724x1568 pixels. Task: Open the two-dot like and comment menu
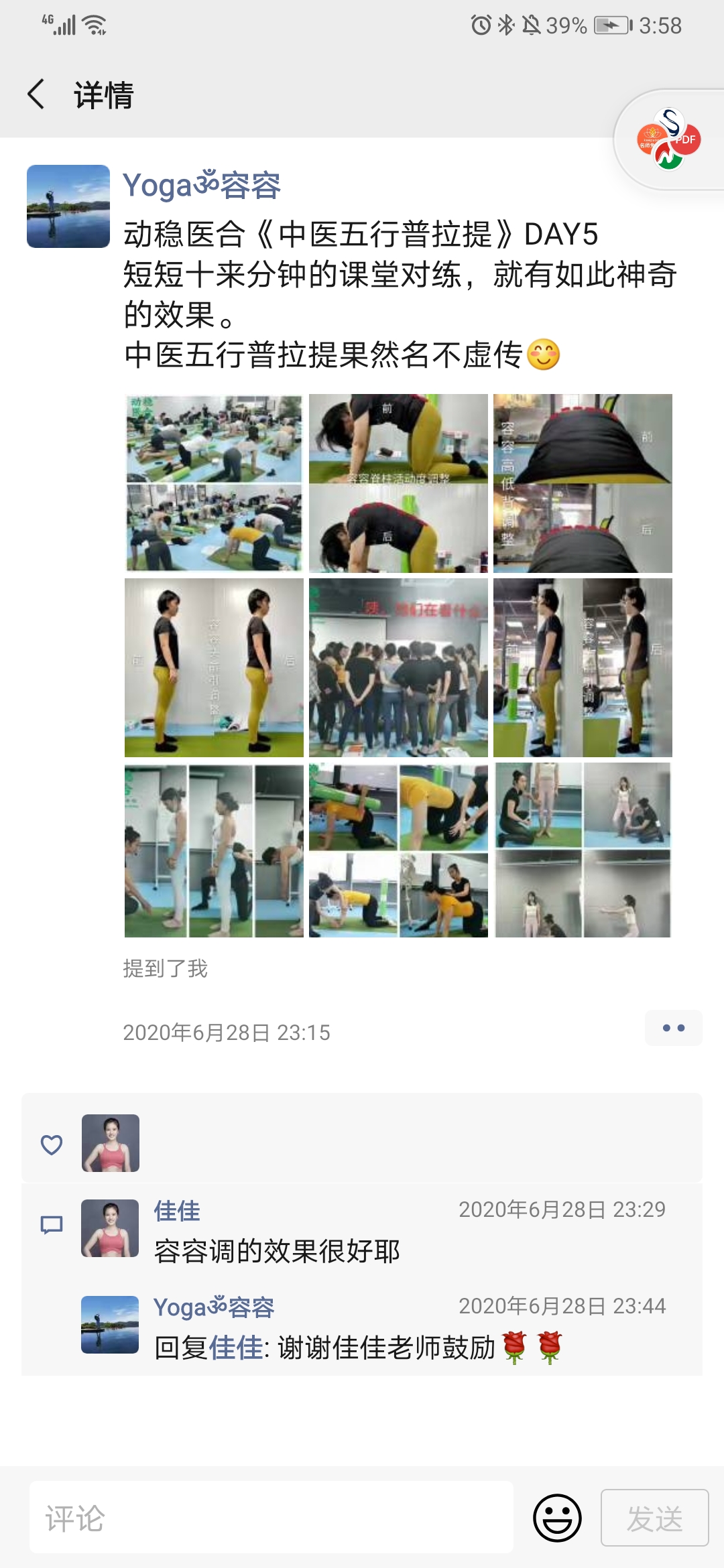point(673,1028)
